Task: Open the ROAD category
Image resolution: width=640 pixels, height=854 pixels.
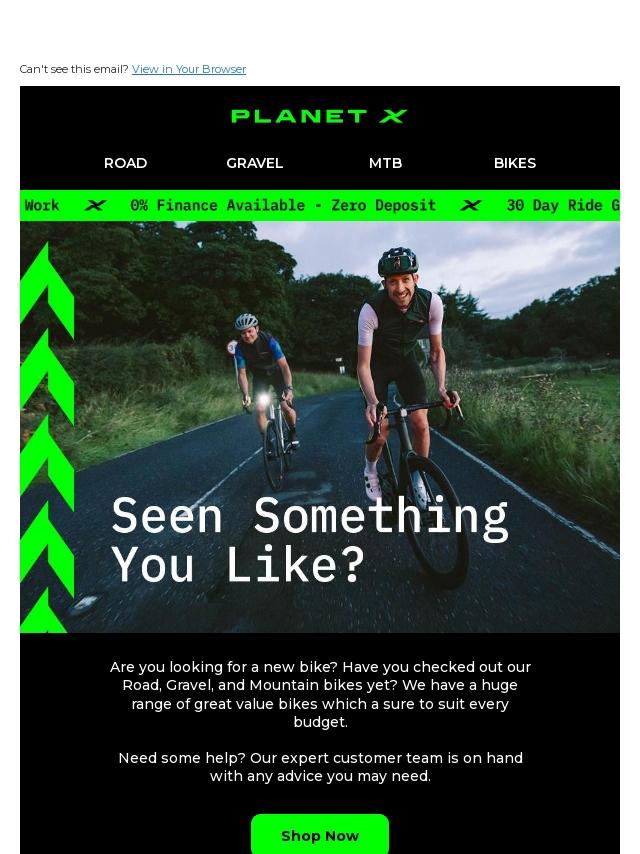Action: pyautogui.click(x=125, y=163)
